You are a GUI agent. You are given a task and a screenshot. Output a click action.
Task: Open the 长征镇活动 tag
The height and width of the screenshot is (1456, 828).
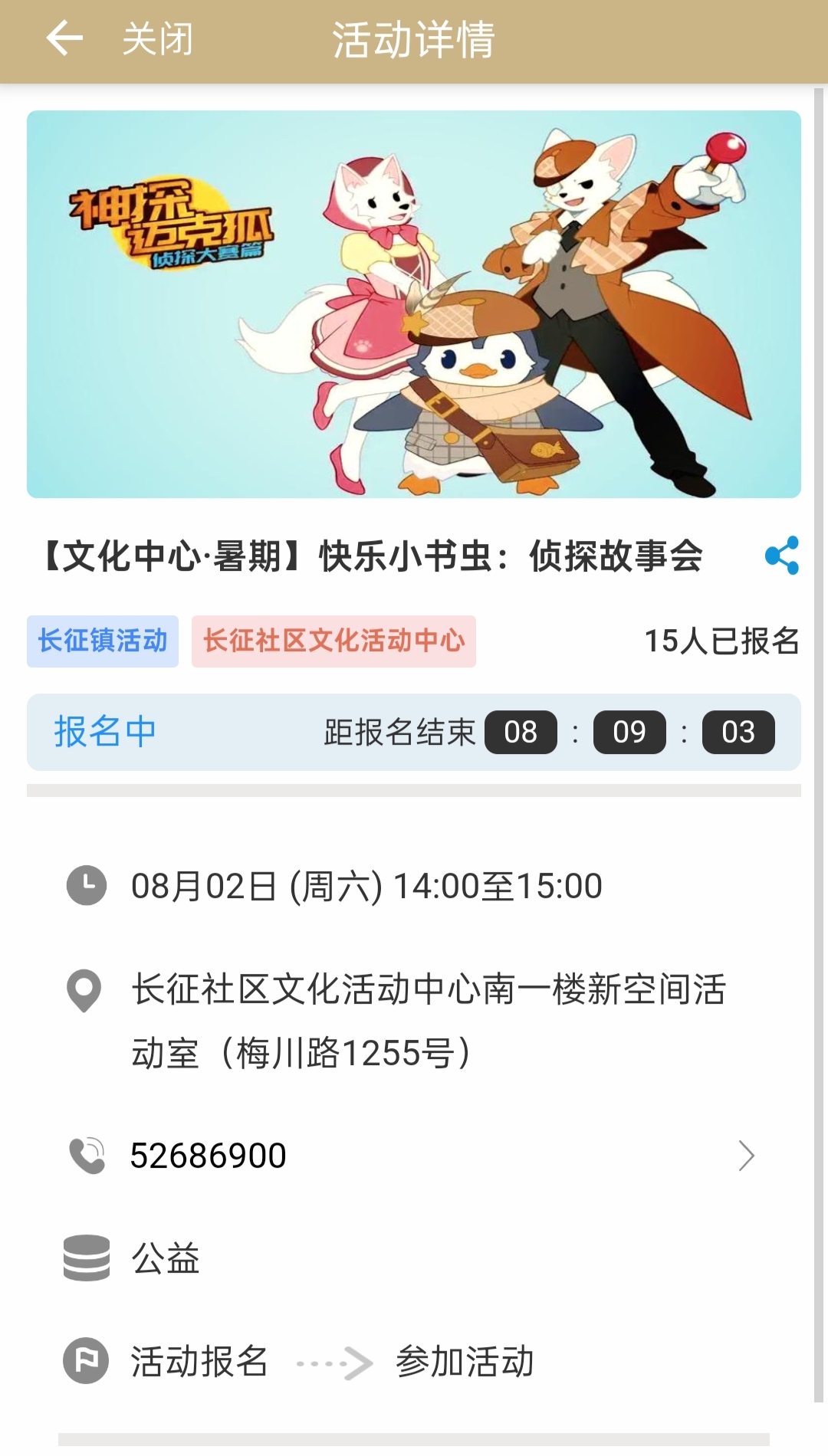coord(103,641)
